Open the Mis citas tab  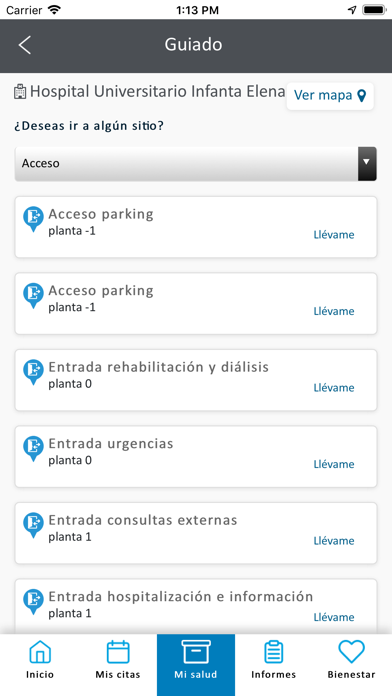tap(118, 660)
